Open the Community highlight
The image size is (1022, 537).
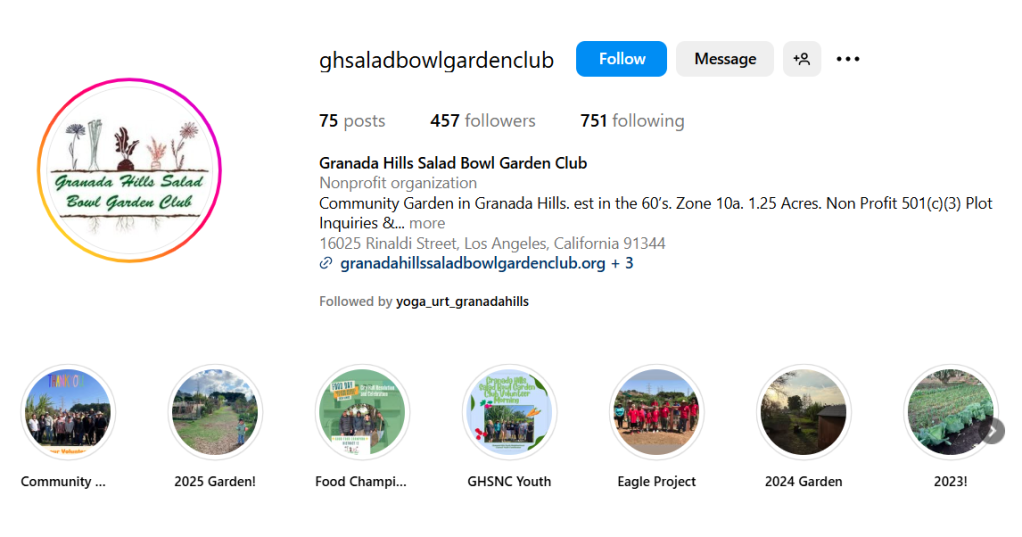pos(68,412)
